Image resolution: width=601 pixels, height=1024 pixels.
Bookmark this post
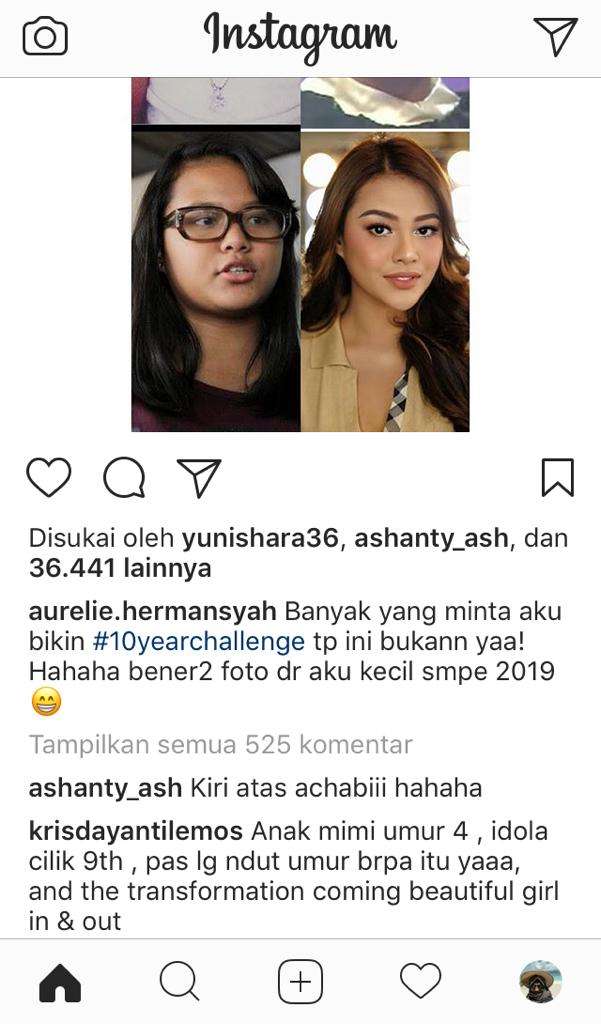coord(557,477)
